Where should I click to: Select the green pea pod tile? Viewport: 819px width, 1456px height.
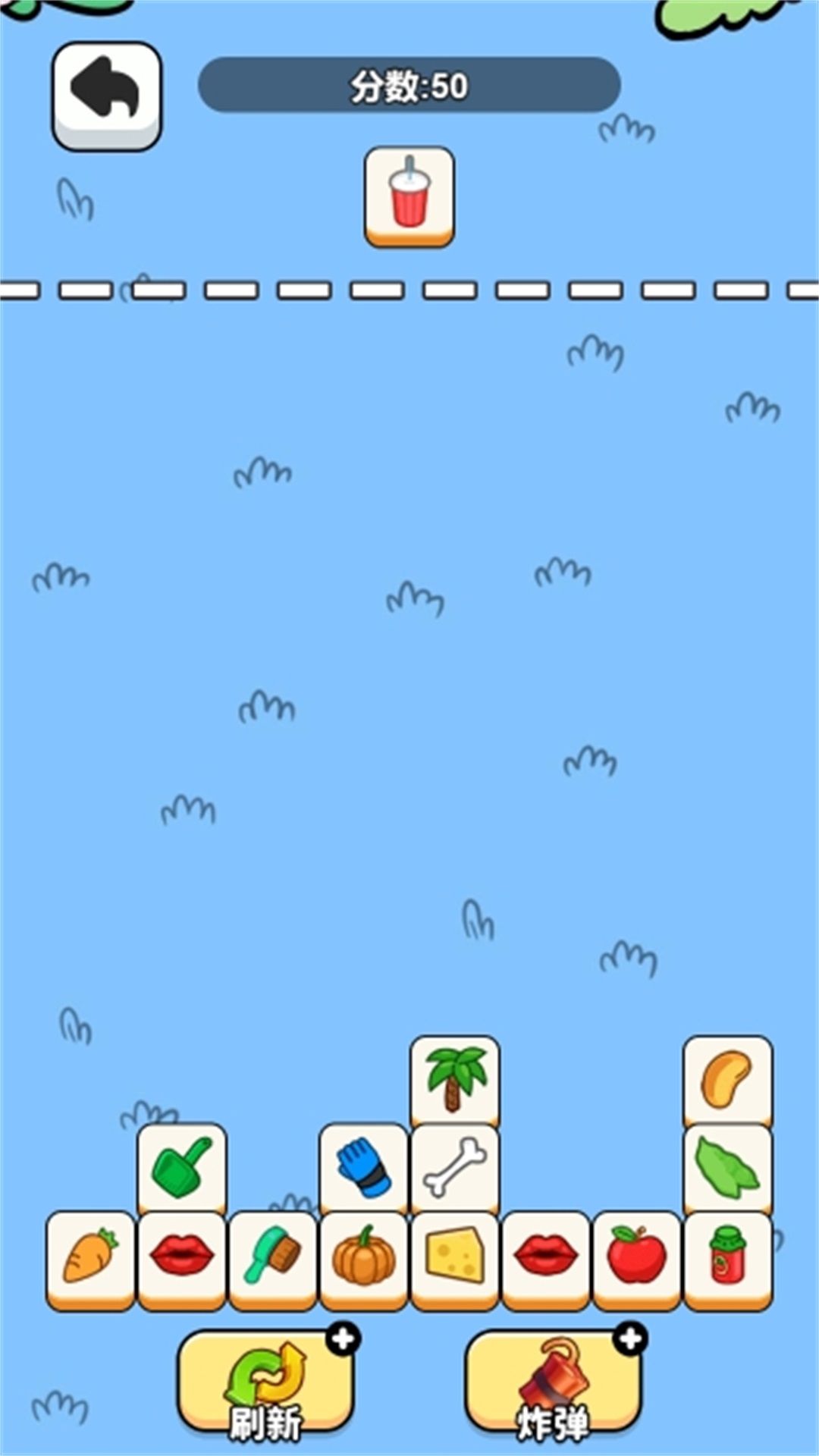(x=728, y=1168)
